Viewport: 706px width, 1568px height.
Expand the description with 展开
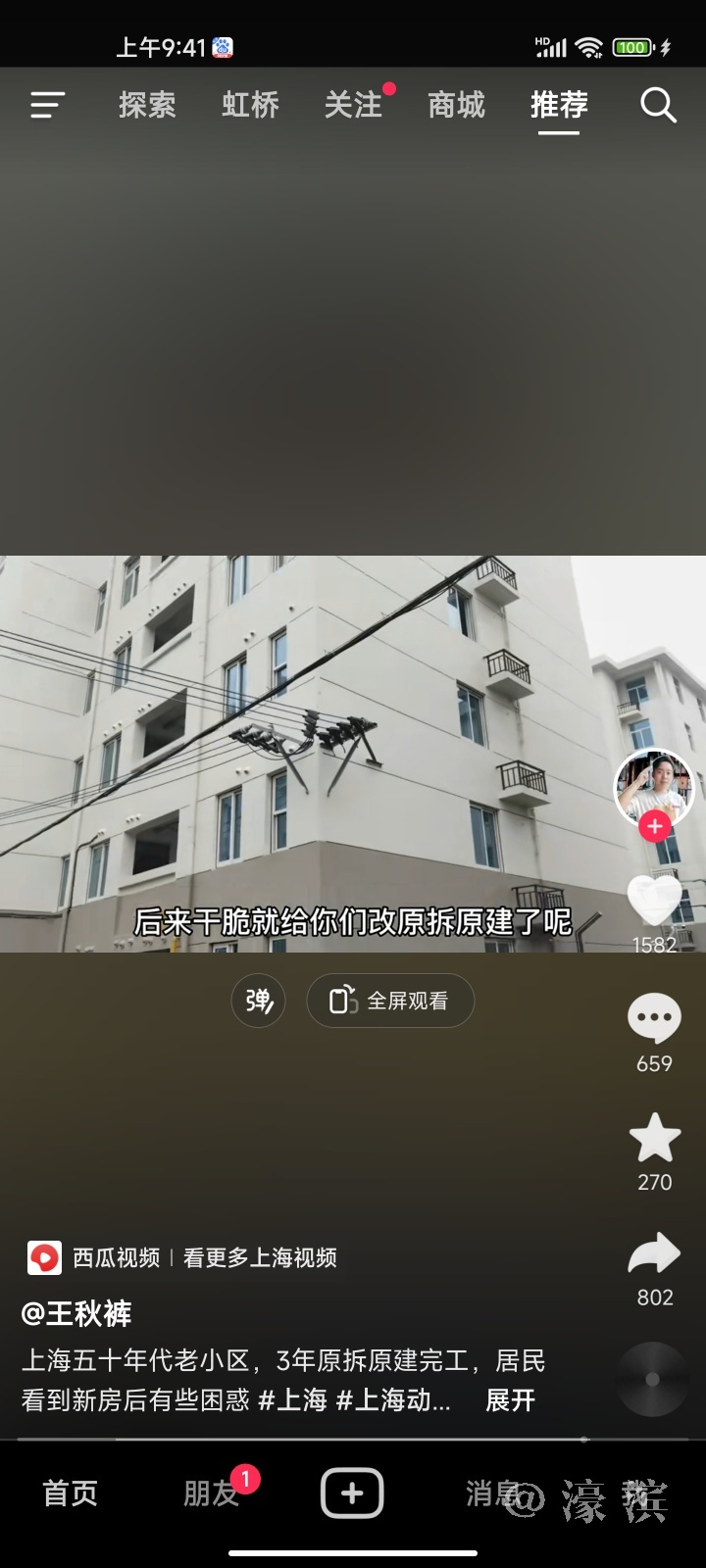tap(510, 1400)
